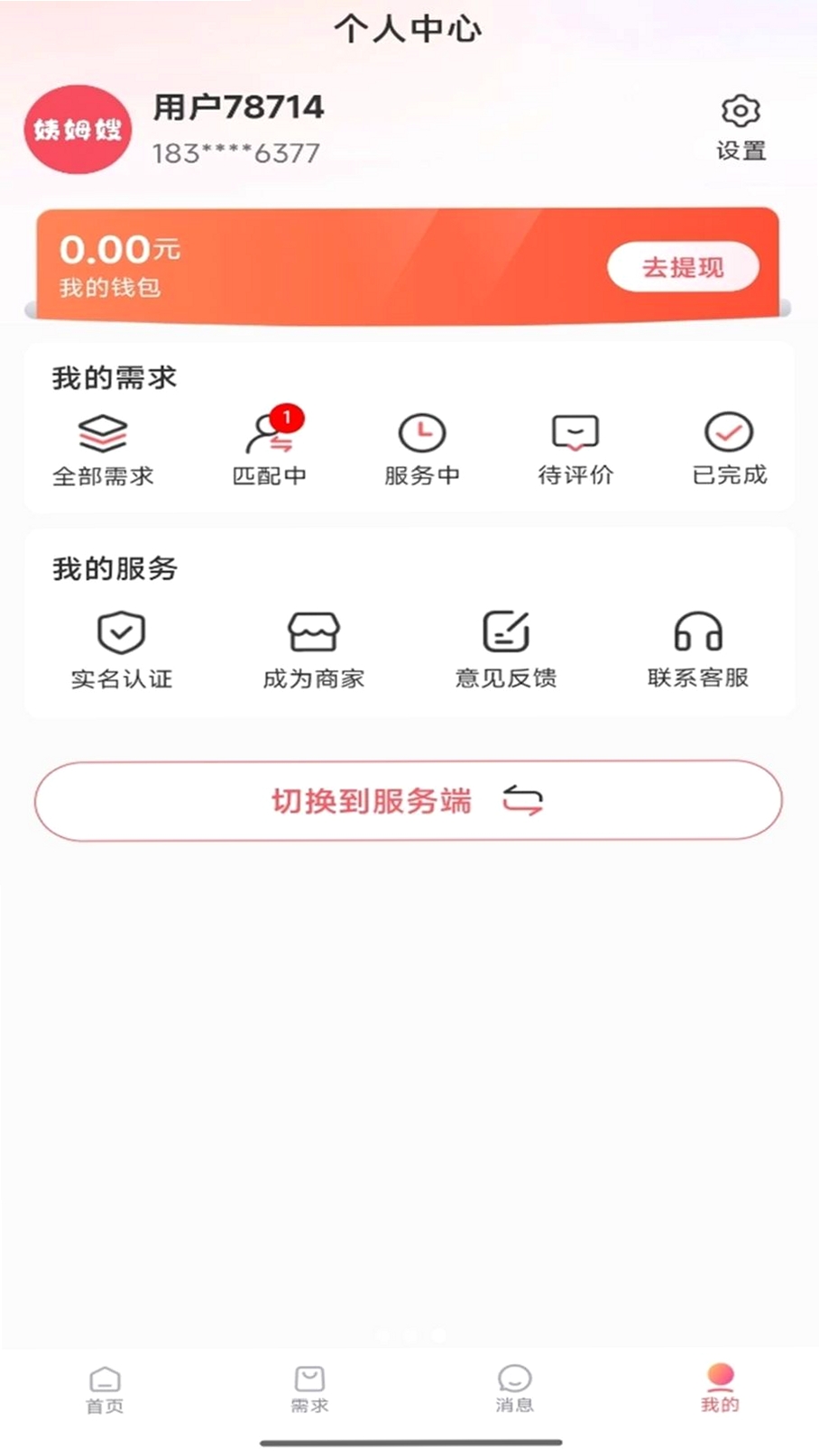Contact support via 联系客服
This screenshot has height=1456, width=819.
point(698,650)
